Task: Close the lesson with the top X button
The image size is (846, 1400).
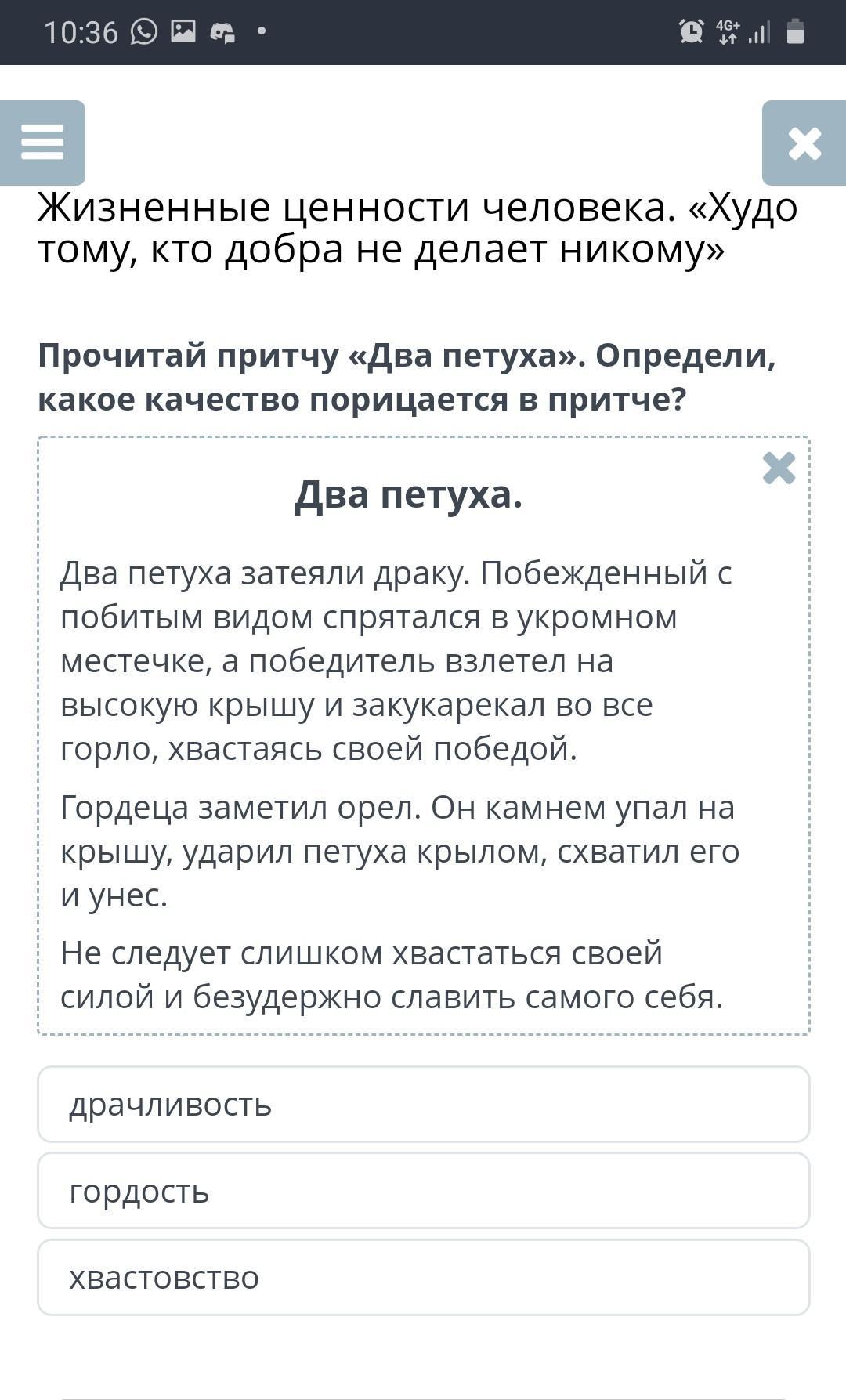Action: coord(804,143)
